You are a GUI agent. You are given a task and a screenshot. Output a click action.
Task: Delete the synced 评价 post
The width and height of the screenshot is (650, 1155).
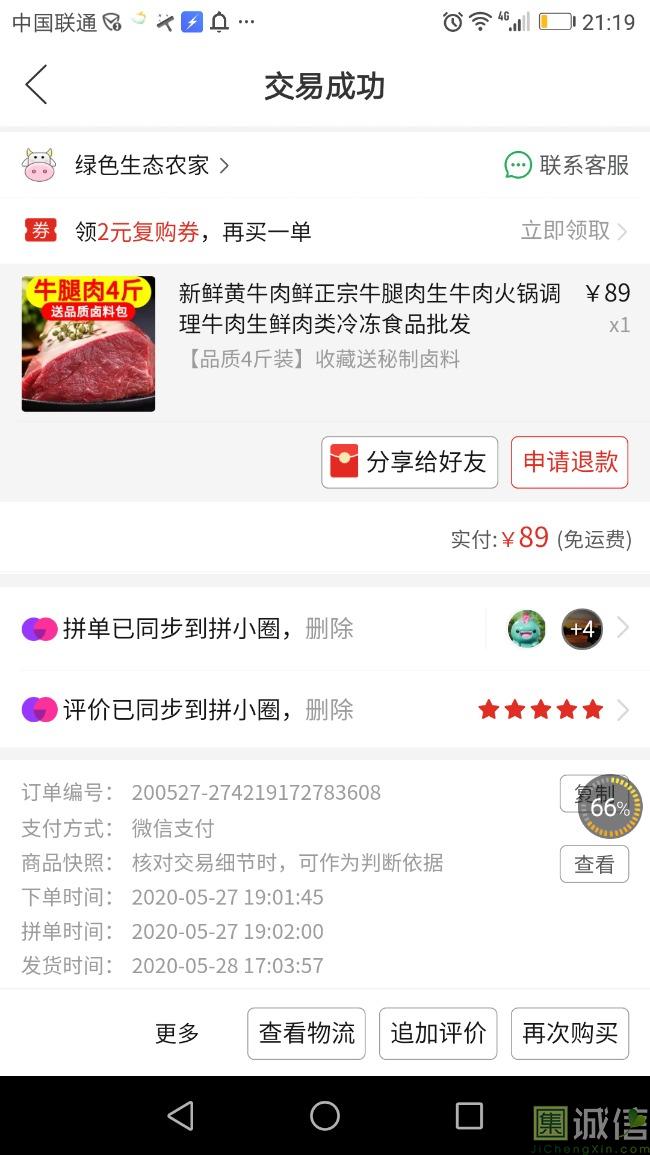329,710
